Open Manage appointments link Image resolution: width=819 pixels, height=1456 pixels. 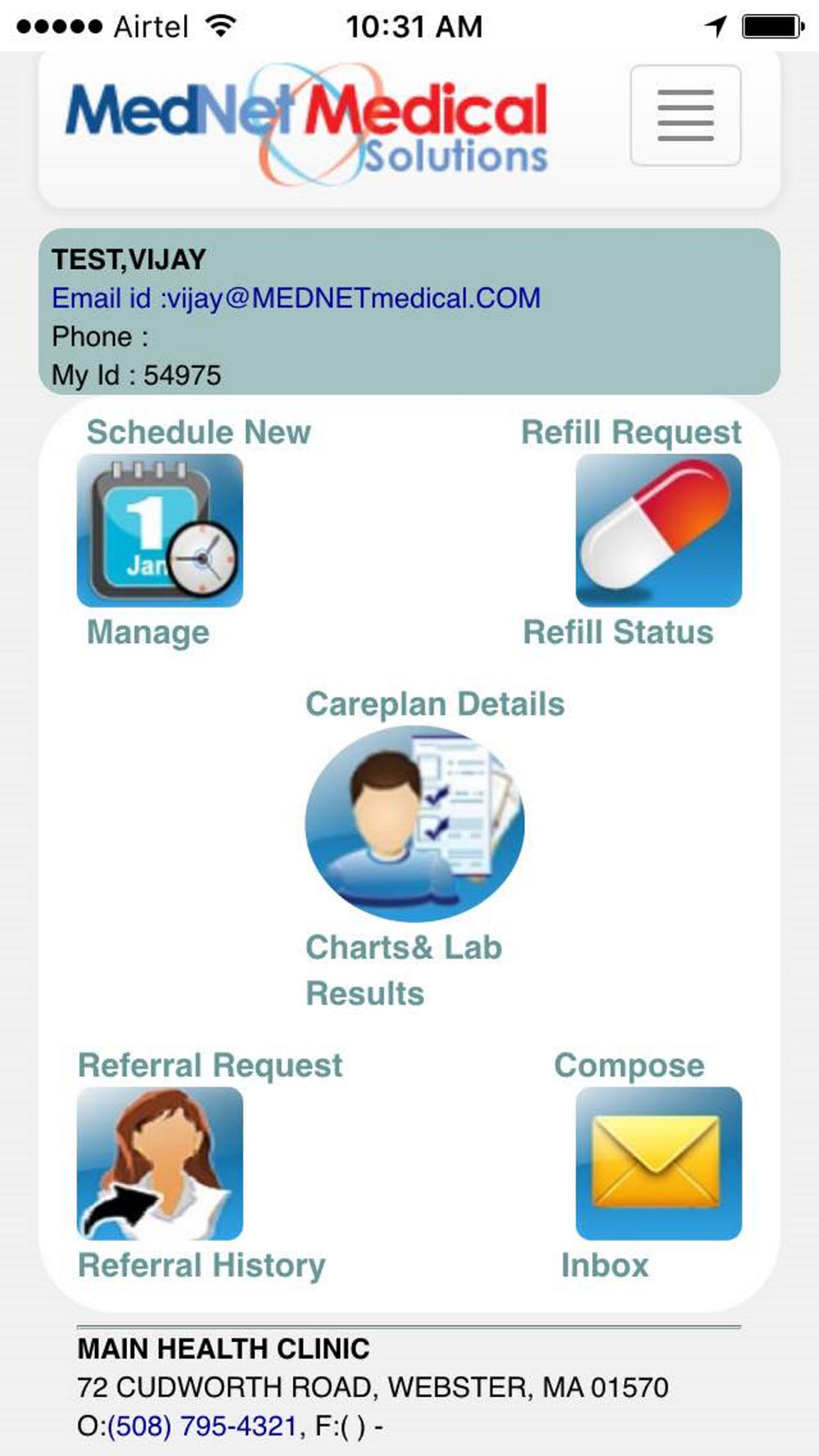point(148,633)
